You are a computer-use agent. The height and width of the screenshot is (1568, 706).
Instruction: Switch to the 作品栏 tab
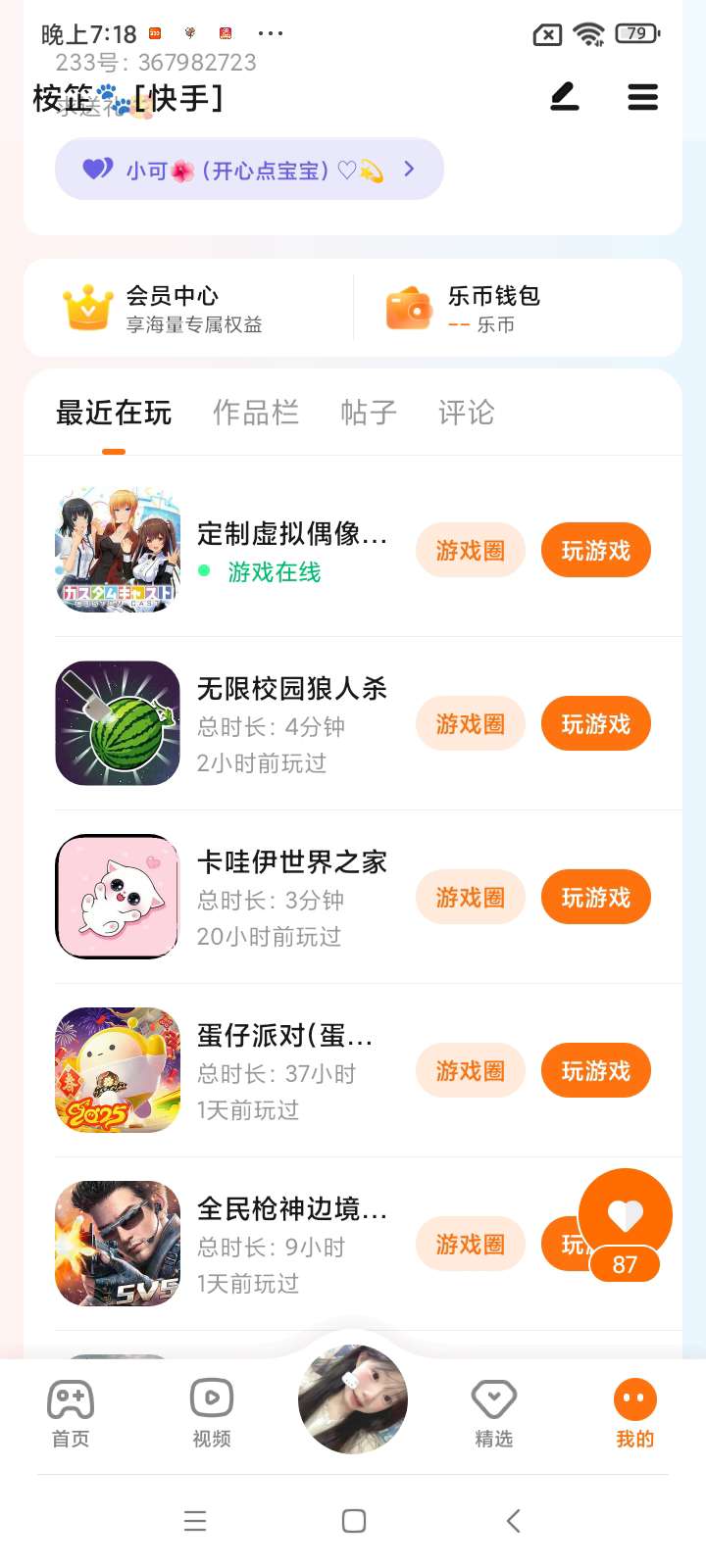click(255, 413)
